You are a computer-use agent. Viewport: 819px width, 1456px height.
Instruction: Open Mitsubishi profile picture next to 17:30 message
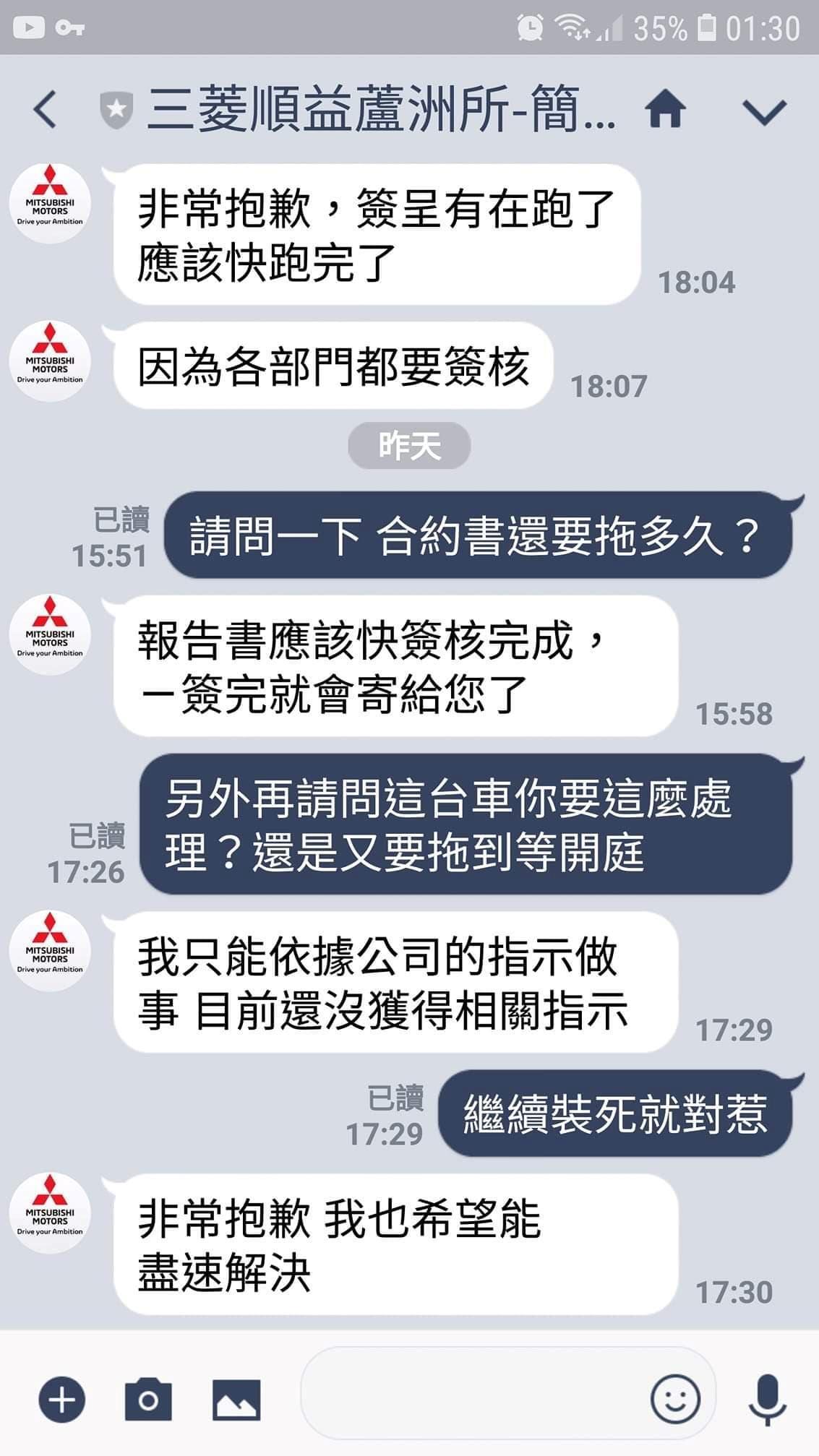[x=50, y=1213]
